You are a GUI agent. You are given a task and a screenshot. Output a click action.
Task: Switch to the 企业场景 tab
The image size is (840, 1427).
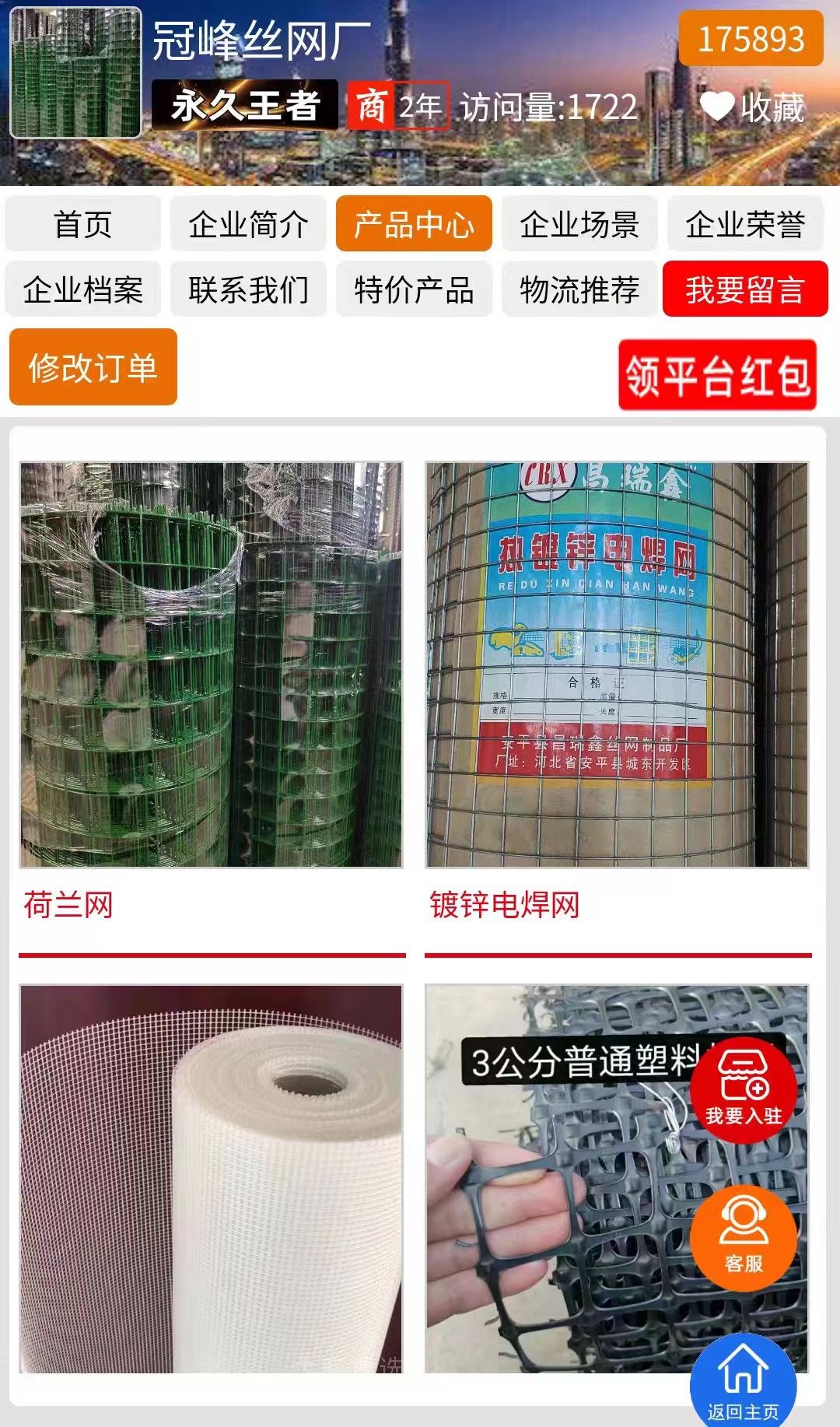pyautogui.click(x=579, y=225)
